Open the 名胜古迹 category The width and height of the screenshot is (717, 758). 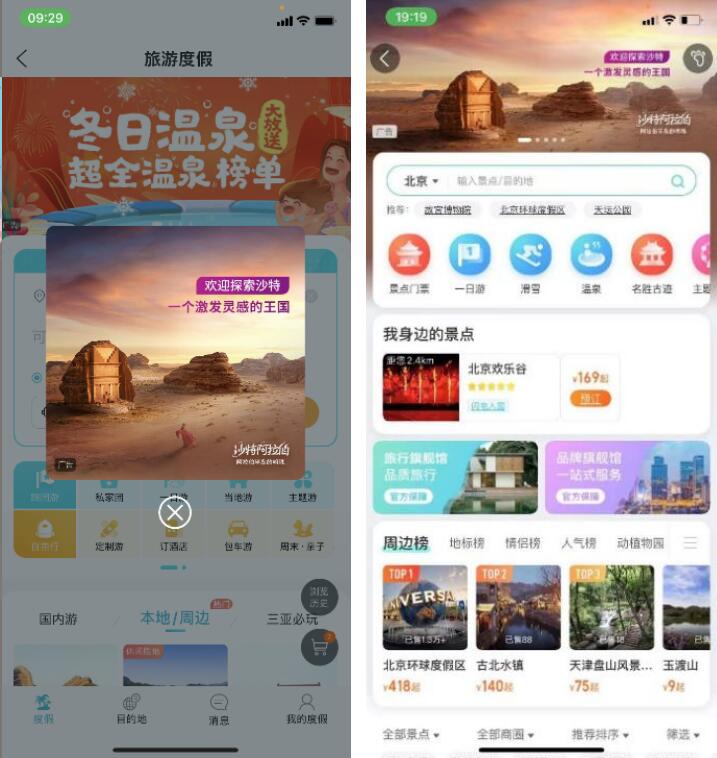point(652,263)
